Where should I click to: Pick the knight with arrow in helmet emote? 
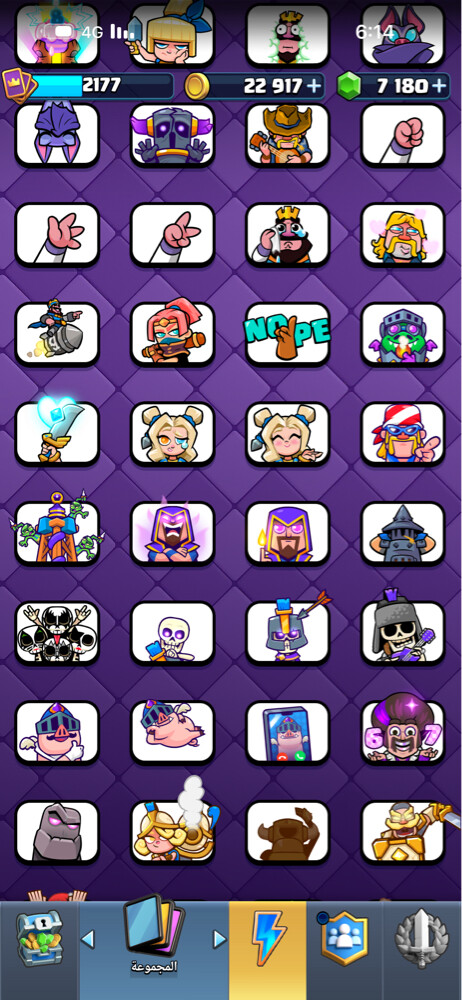click(288, 633)
